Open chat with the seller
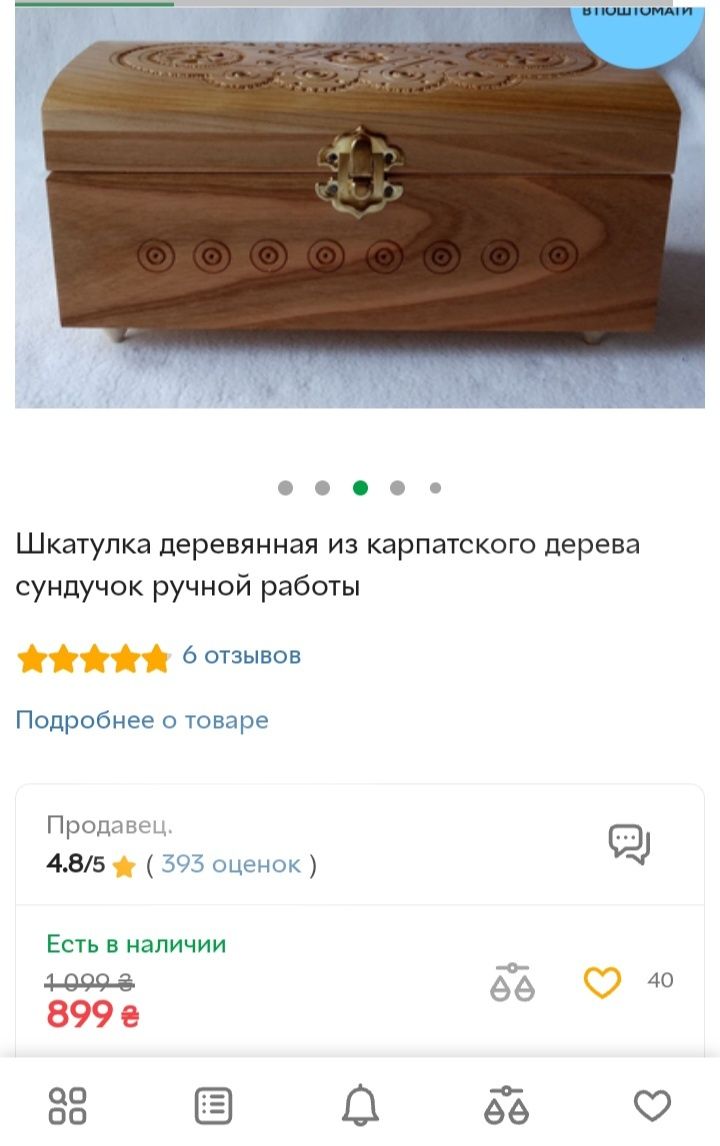Viewport: 720px width, 1146px height. pyautogui.click(x=630, y=844)
